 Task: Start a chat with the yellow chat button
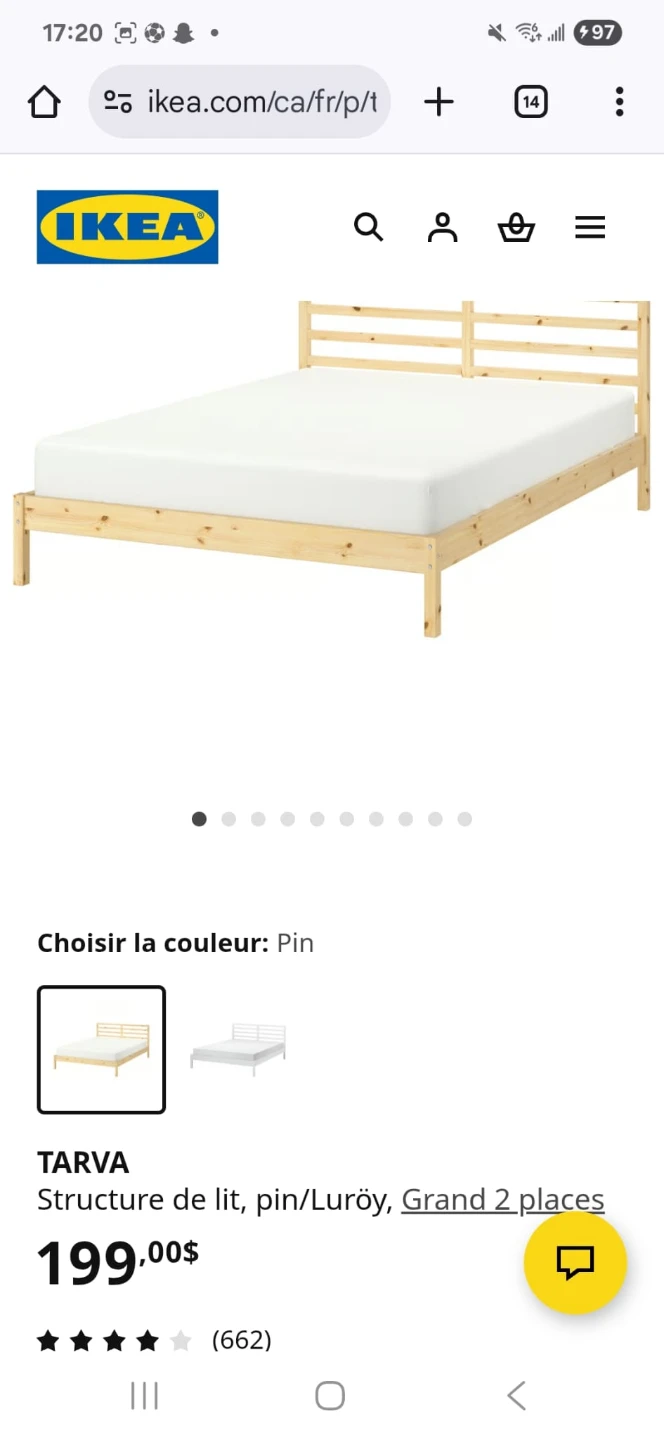(x=575, y=1262)
